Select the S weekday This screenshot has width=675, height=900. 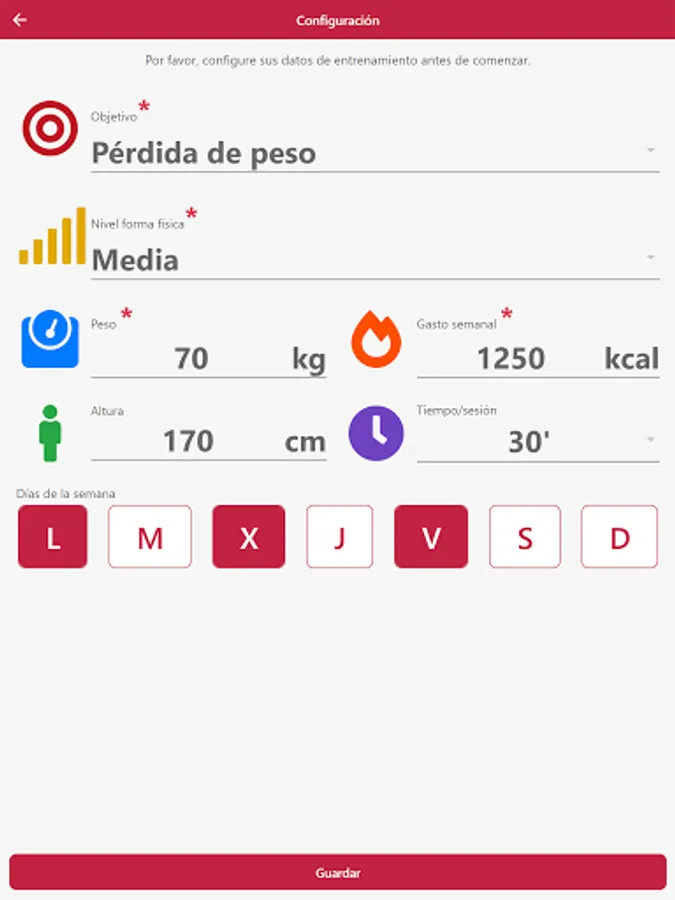point(525,537)
